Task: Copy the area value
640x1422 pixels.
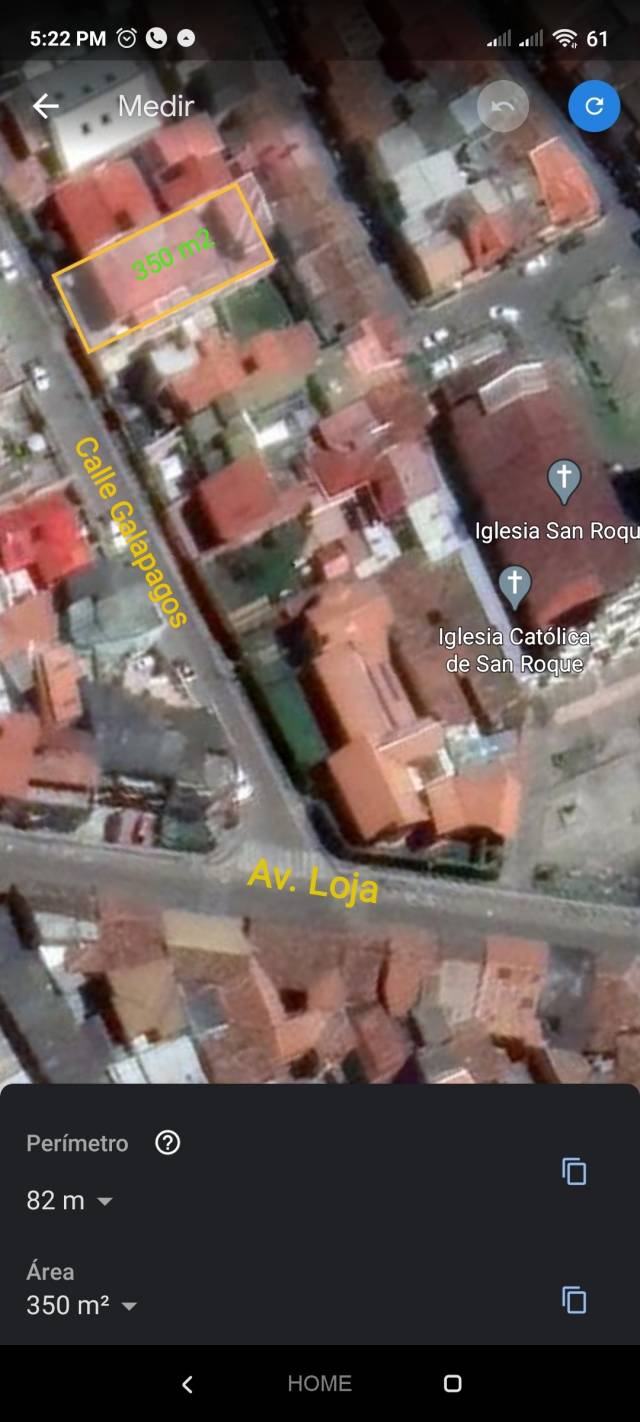Action: [574, 1300]
